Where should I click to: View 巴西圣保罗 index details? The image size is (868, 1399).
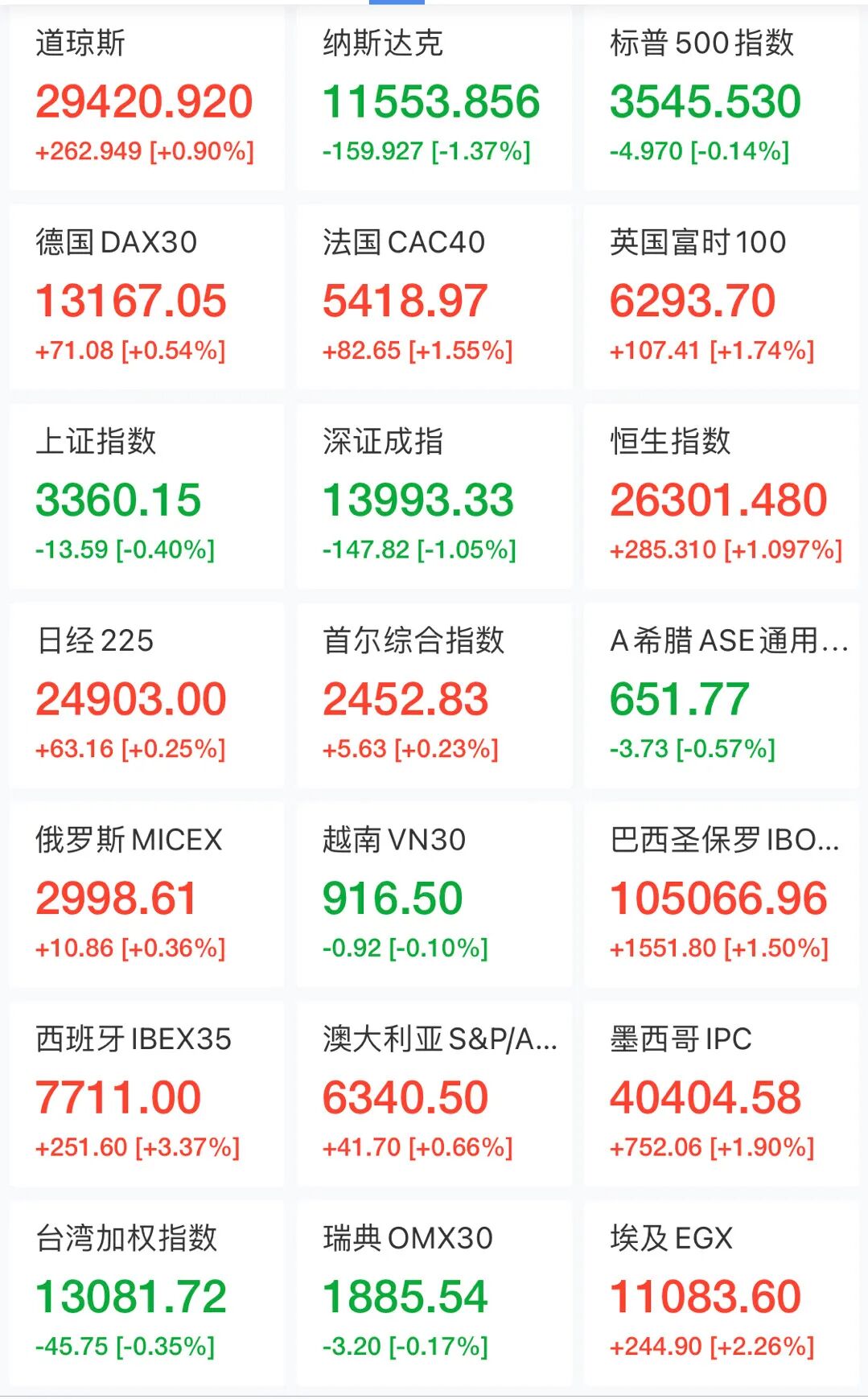point(721,895)
